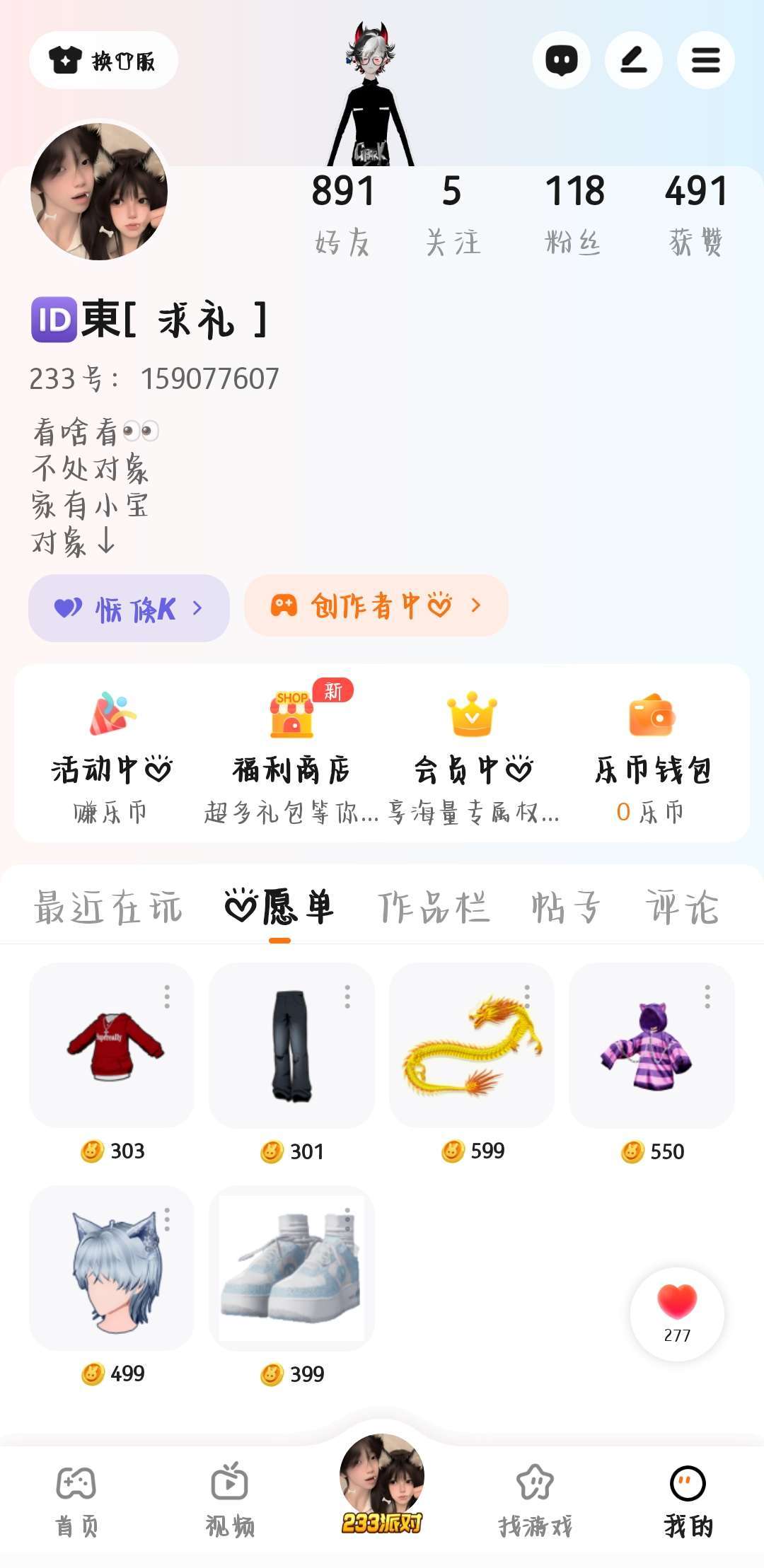The width and height of the screenshot is (764, 1568).
Task: Tap the 换衣服 outfit change button
Action: click(x=103, y=61)
